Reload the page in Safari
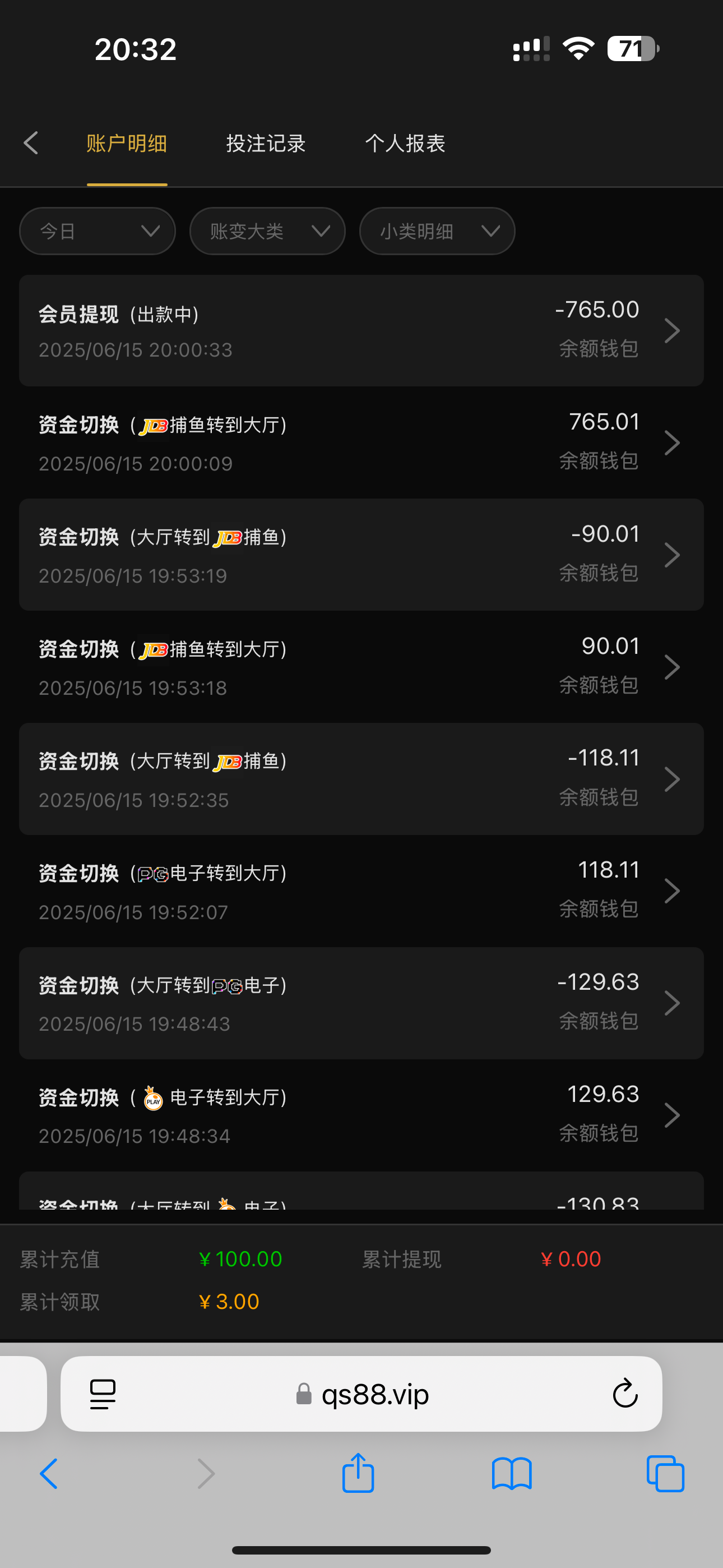723x1568 pixels. click(625, 1393)
